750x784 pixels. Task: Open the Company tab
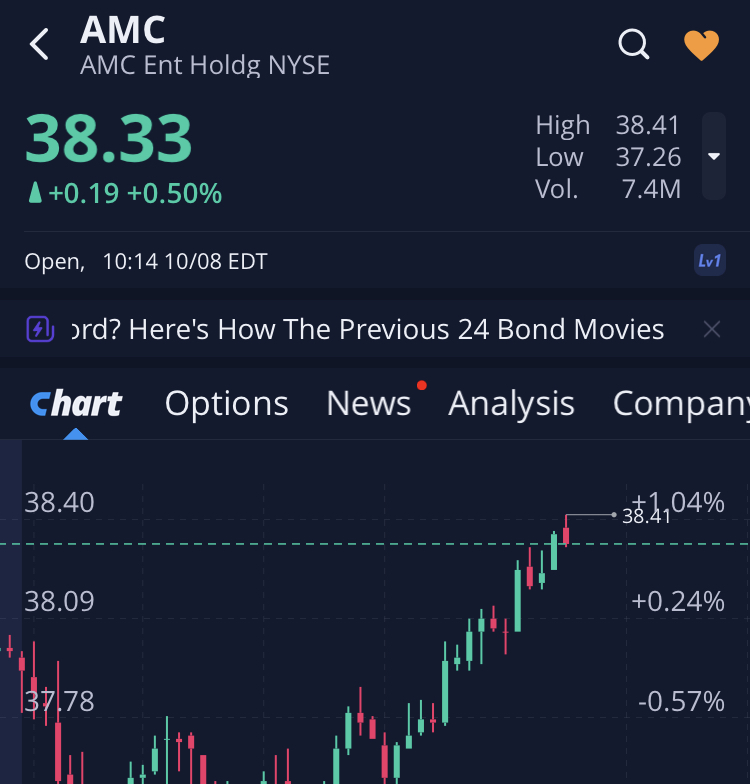(x=680, y=403)
